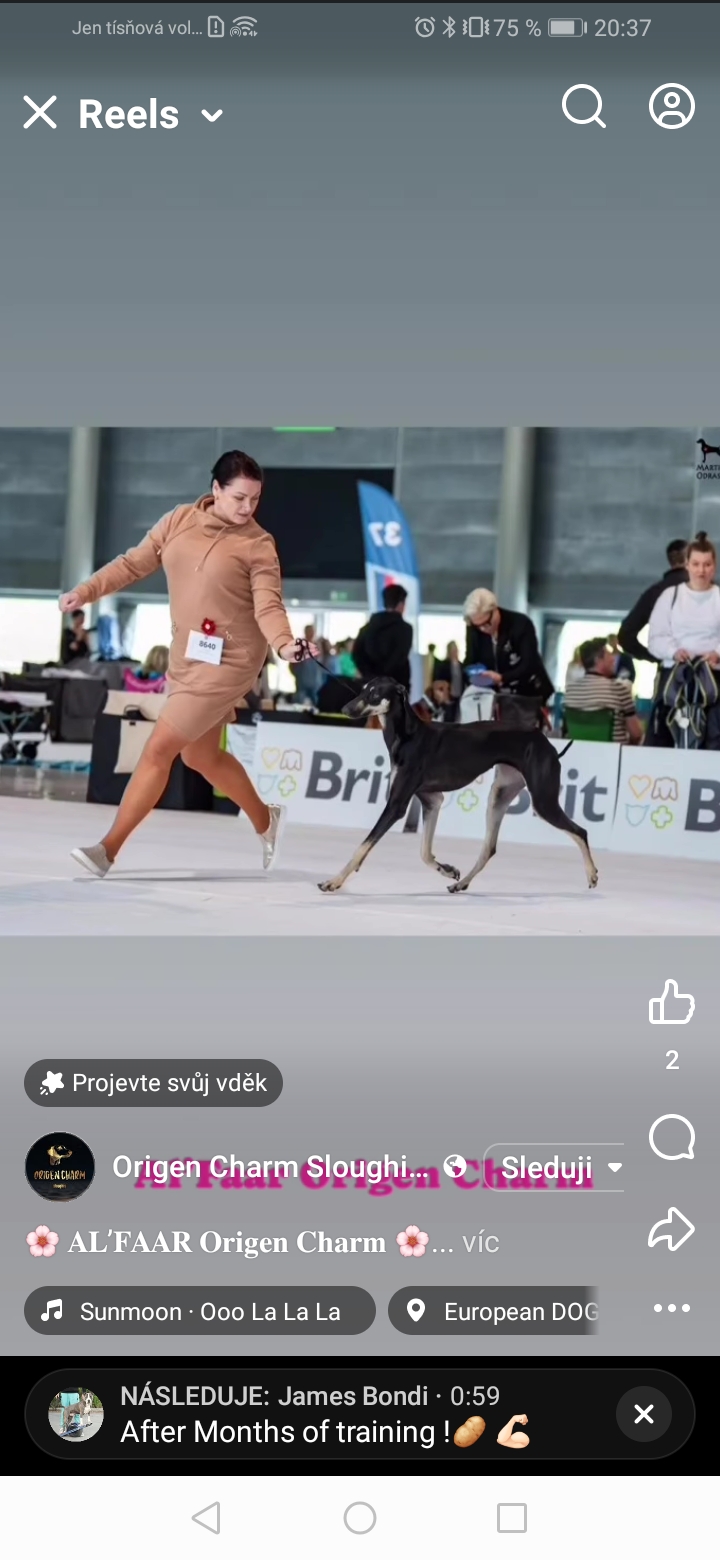The image size is (720, 1560).
Task: Expand the Reels dropdown
Action: click(211, 115)
